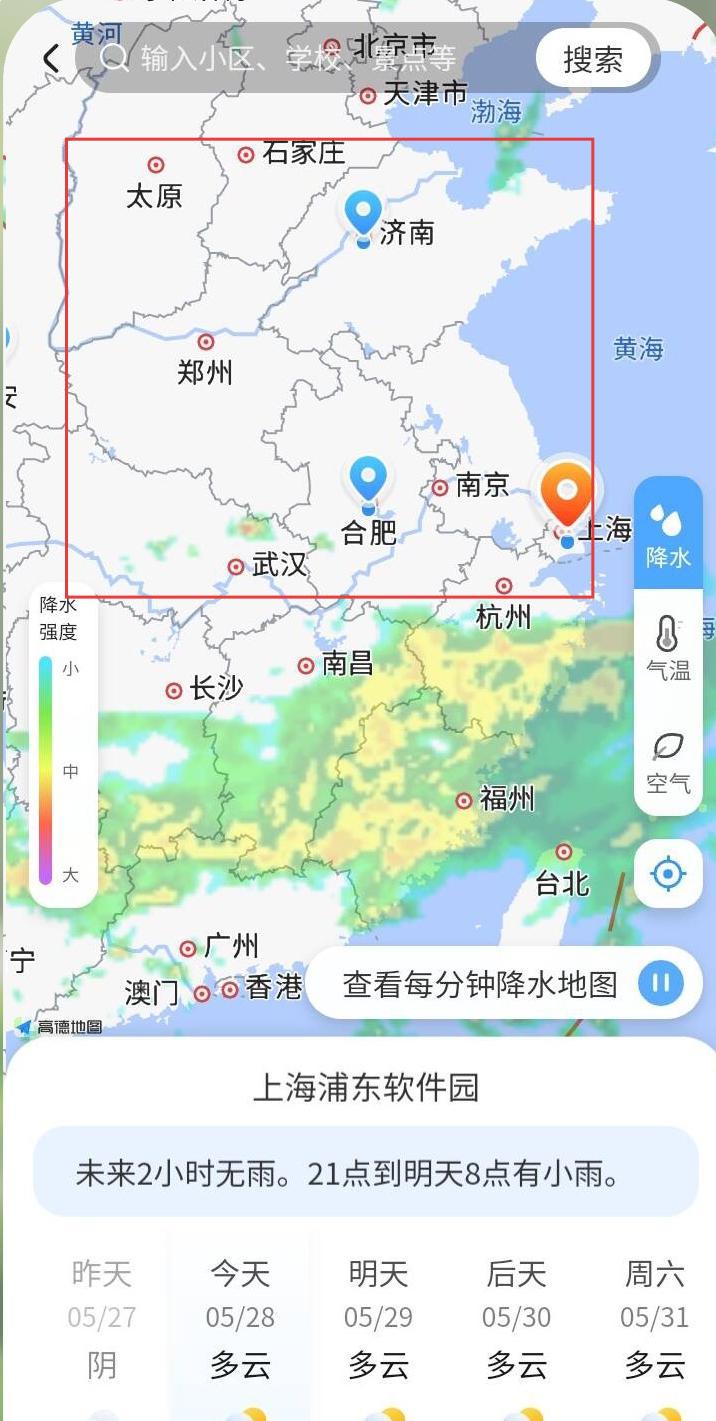Switch map layer to 气温

pos(668,648)
